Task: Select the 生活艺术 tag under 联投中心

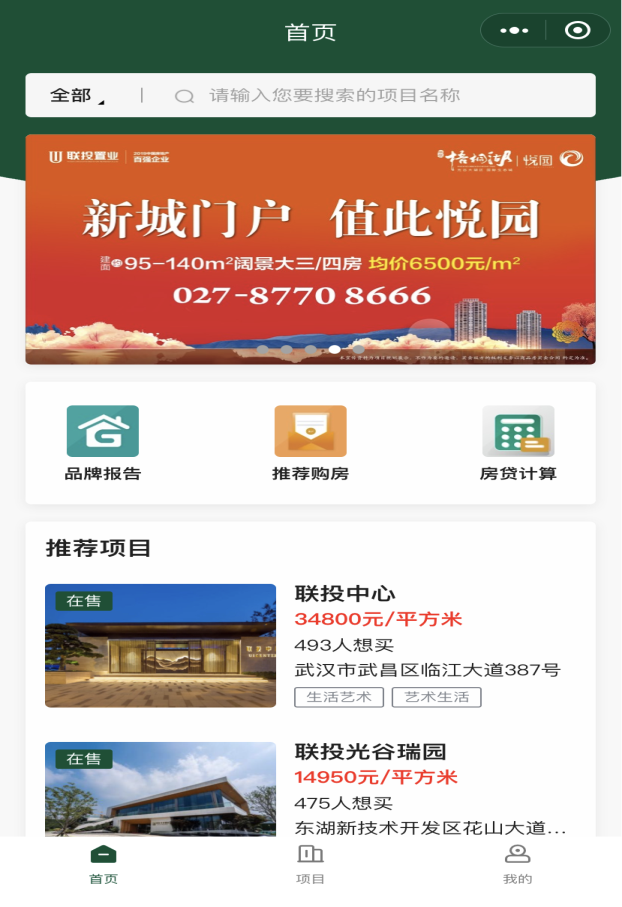Action: (x=339, y=697)
